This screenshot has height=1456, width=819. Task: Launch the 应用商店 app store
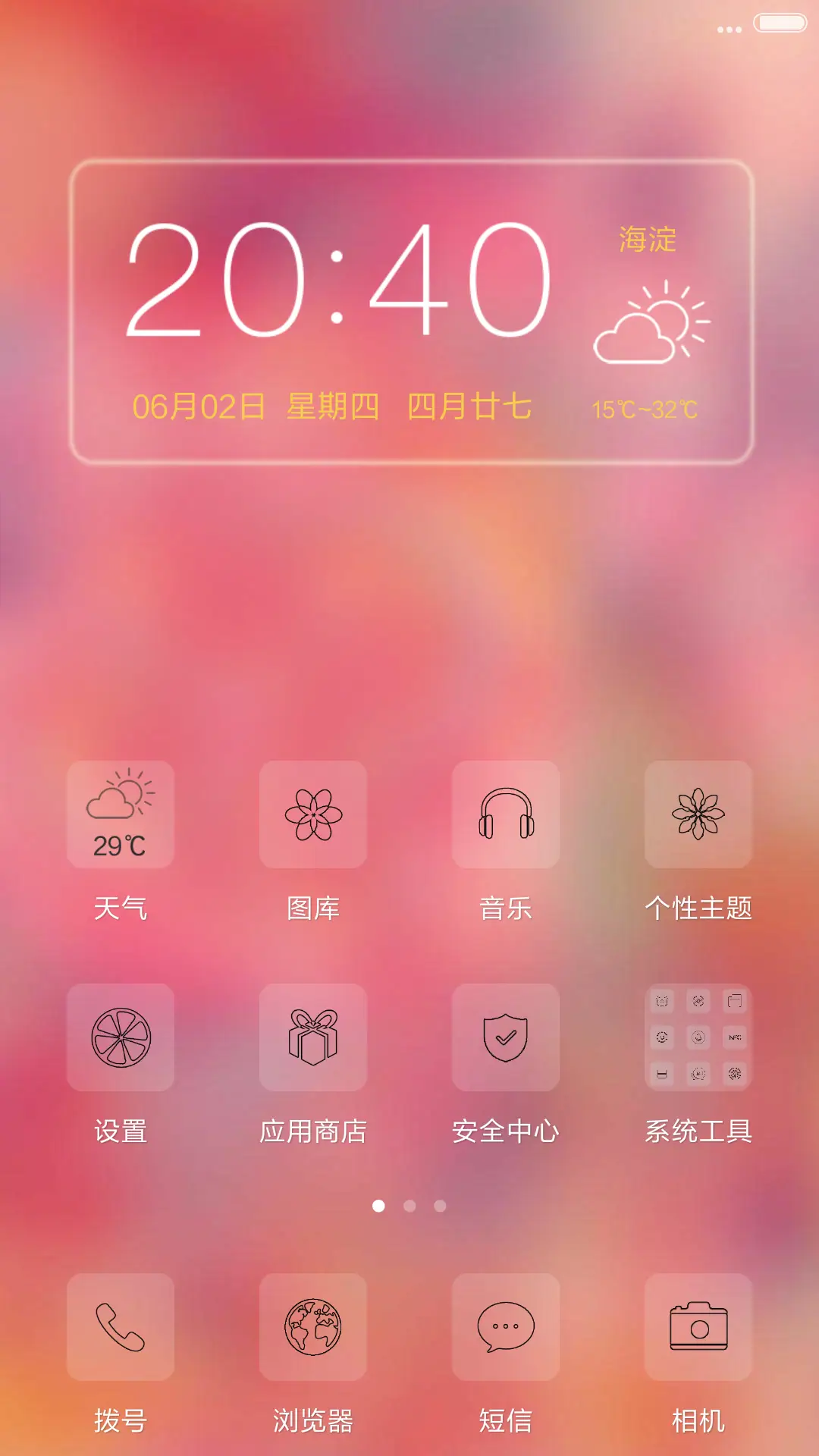pos(313,1037)
